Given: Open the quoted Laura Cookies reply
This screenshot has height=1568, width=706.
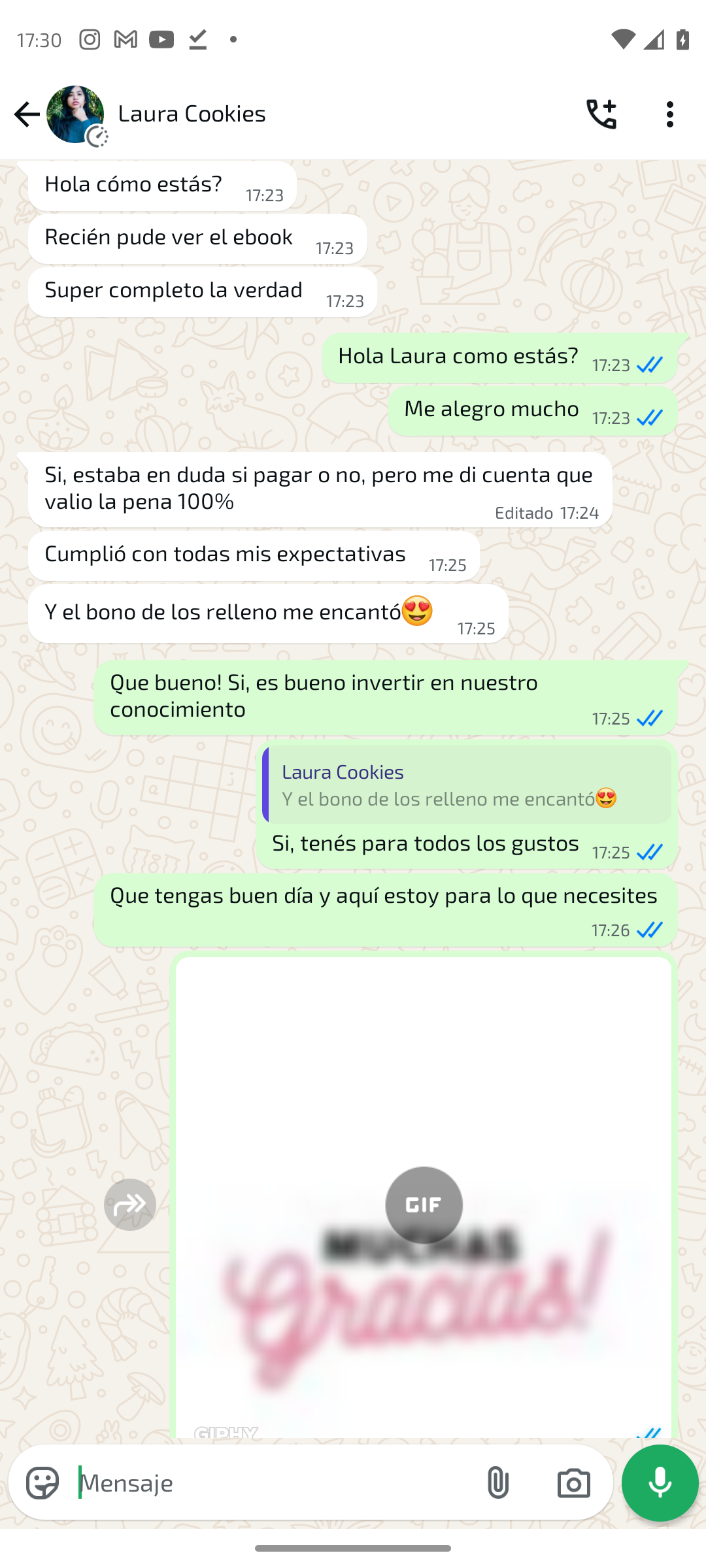Looking at the screenshot, I should (x=467, y=785).
